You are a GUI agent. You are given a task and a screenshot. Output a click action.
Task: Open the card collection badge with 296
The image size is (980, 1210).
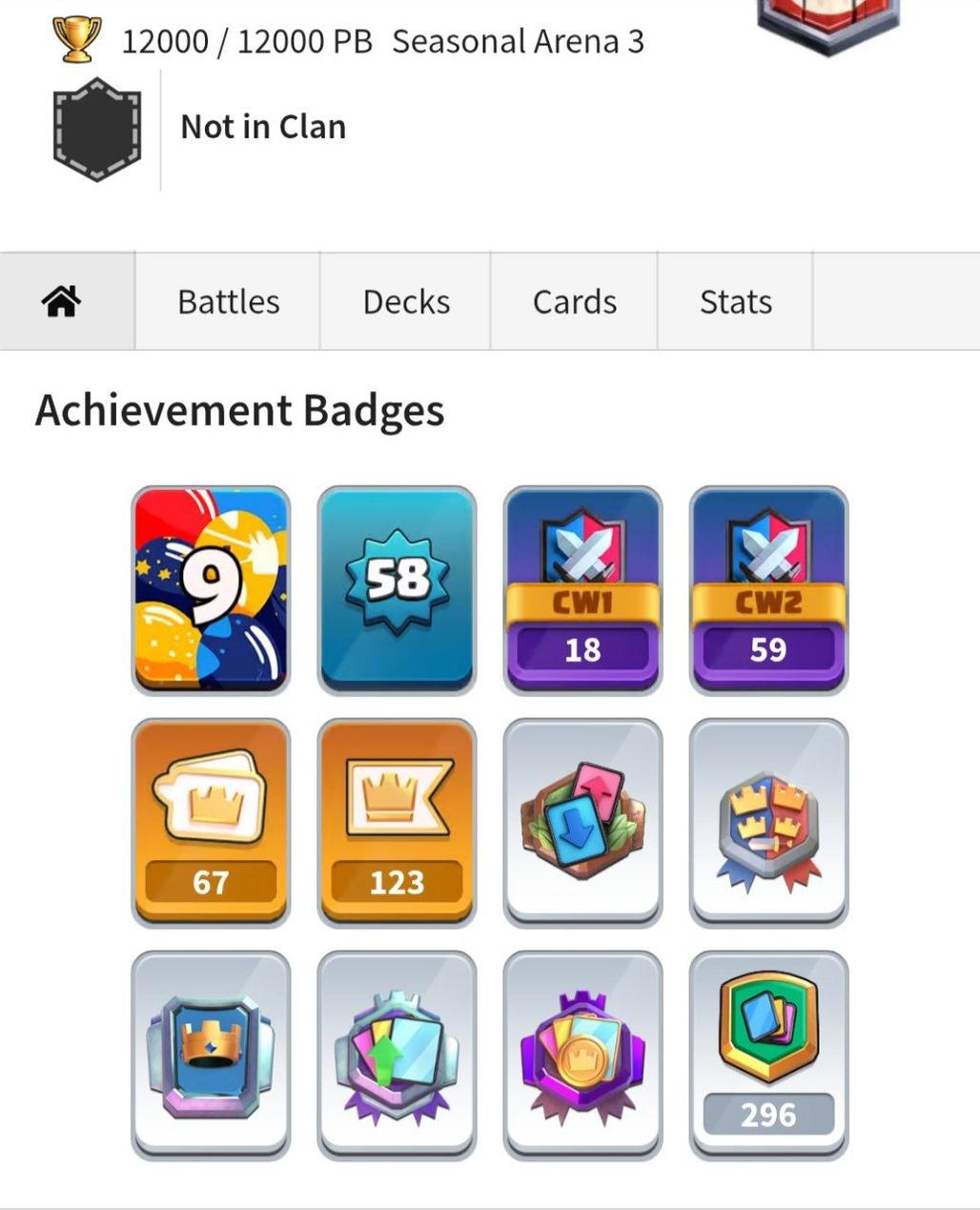[768, 1055]
